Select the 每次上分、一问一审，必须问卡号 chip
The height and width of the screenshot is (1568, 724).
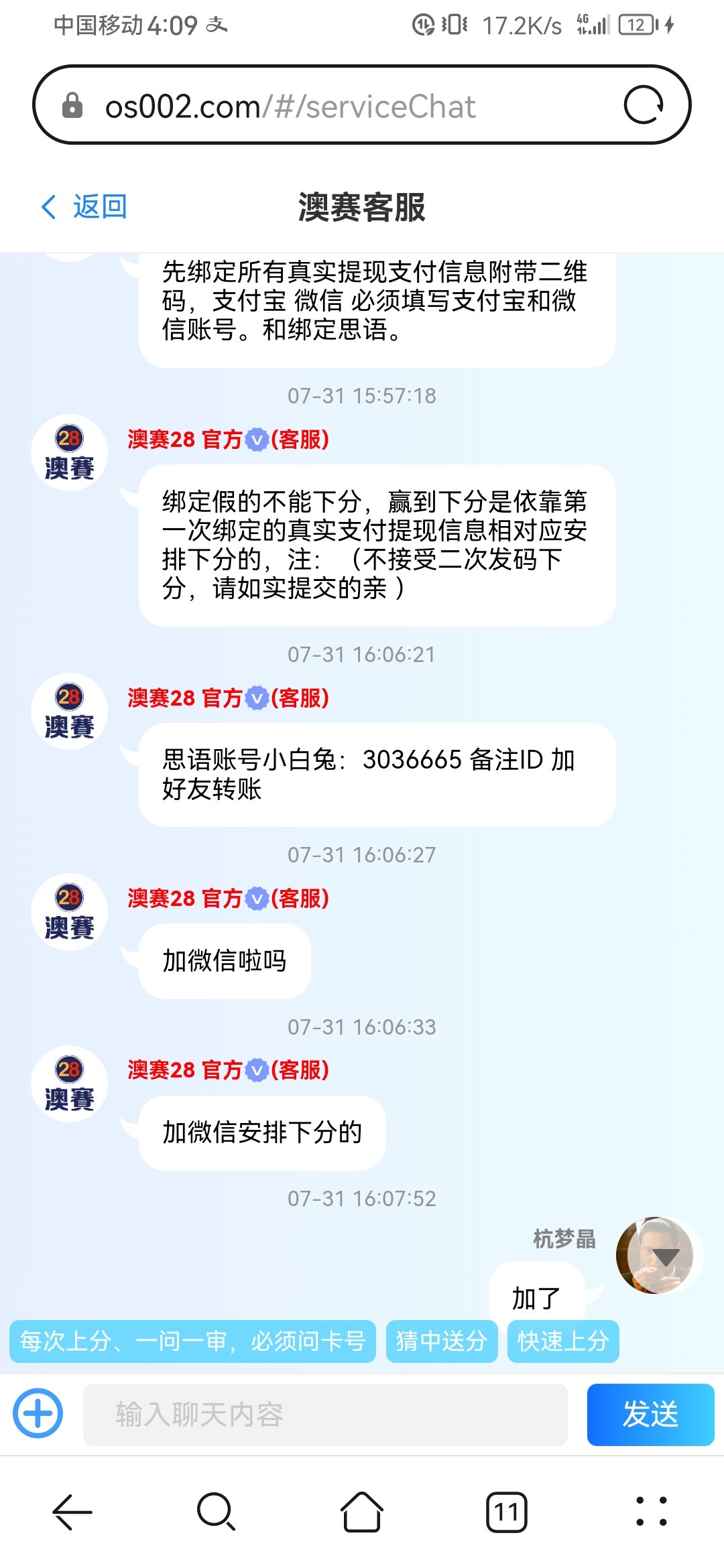192,1341
